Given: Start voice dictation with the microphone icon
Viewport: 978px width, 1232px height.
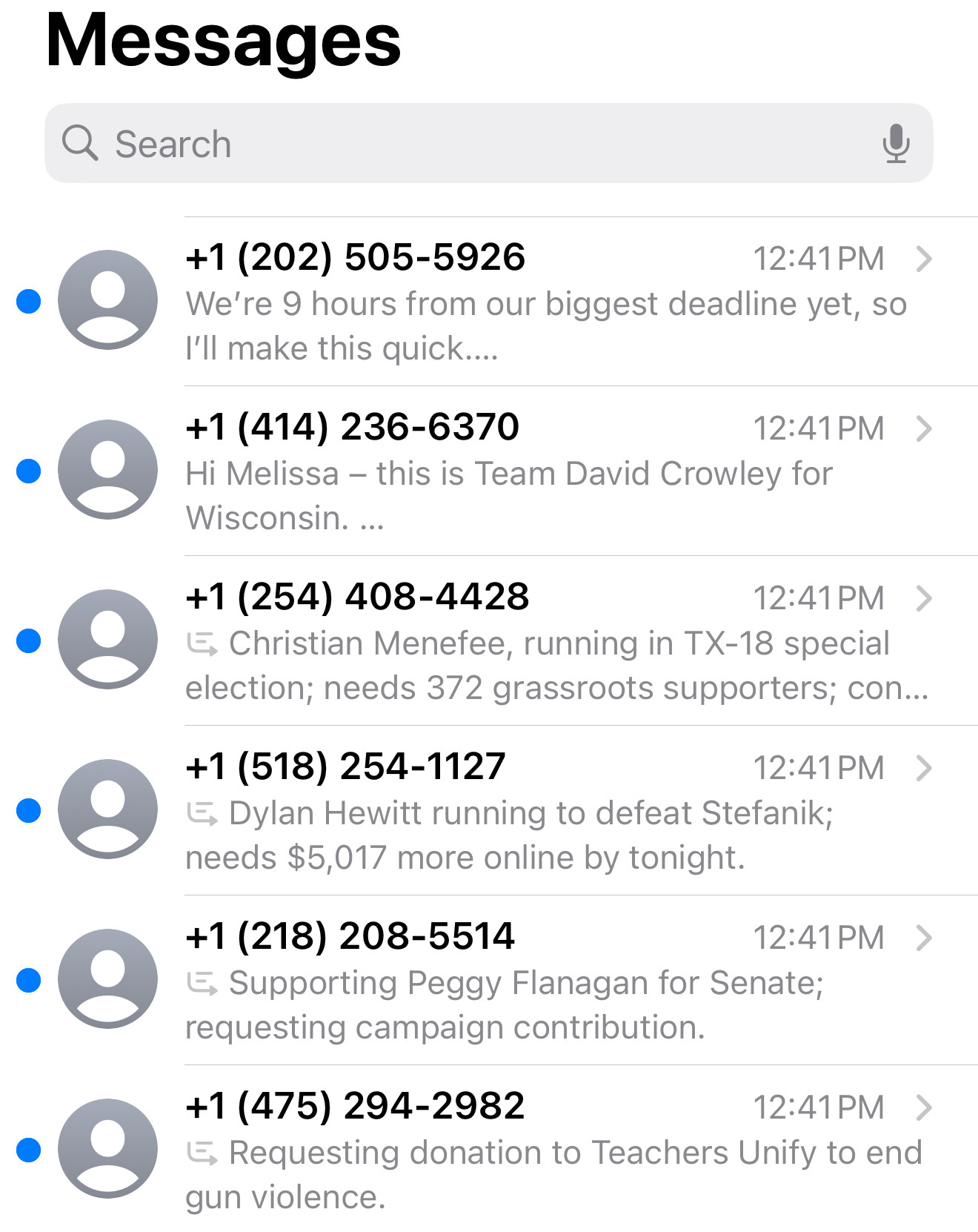Looking at the screenshot, I should point(896,144).
